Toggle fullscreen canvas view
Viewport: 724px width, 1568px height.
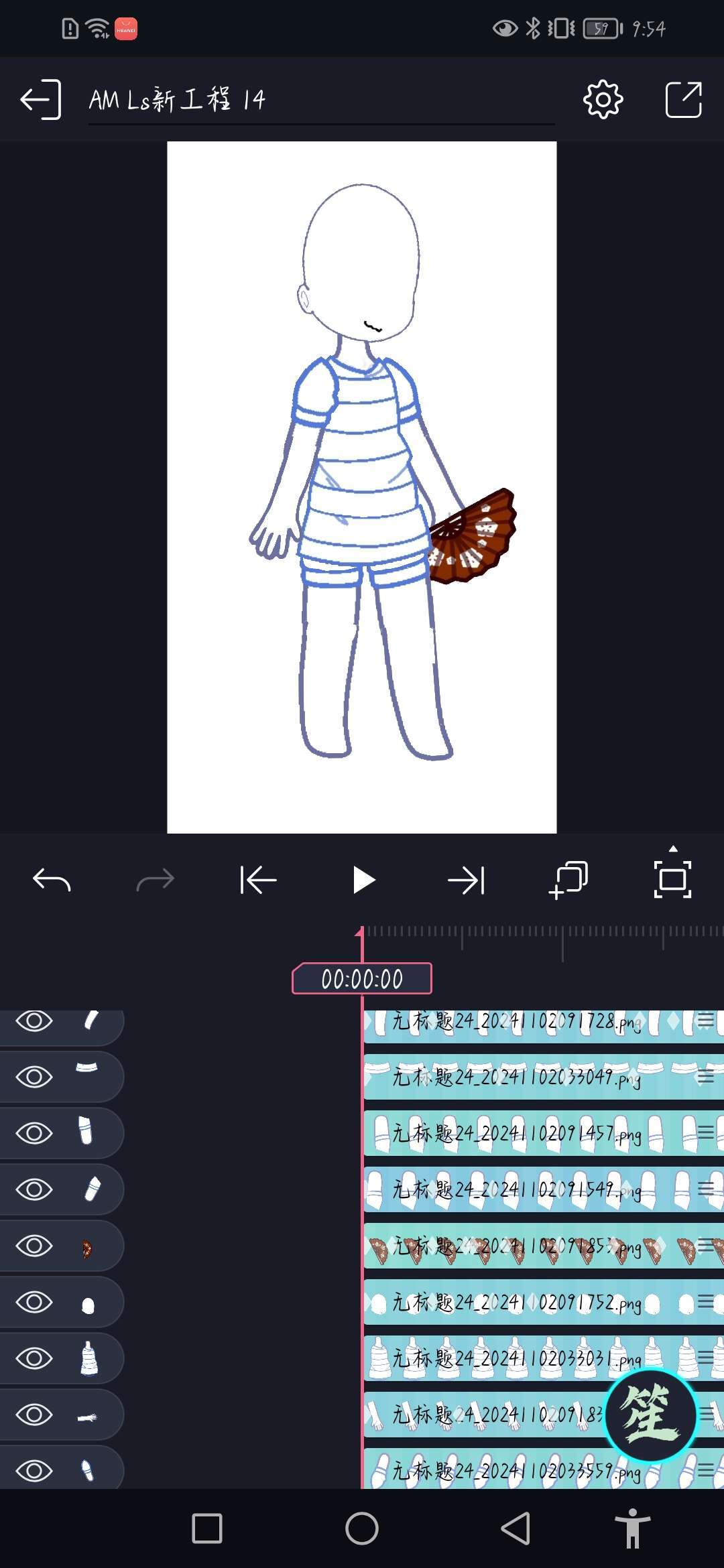pos(672,878)
